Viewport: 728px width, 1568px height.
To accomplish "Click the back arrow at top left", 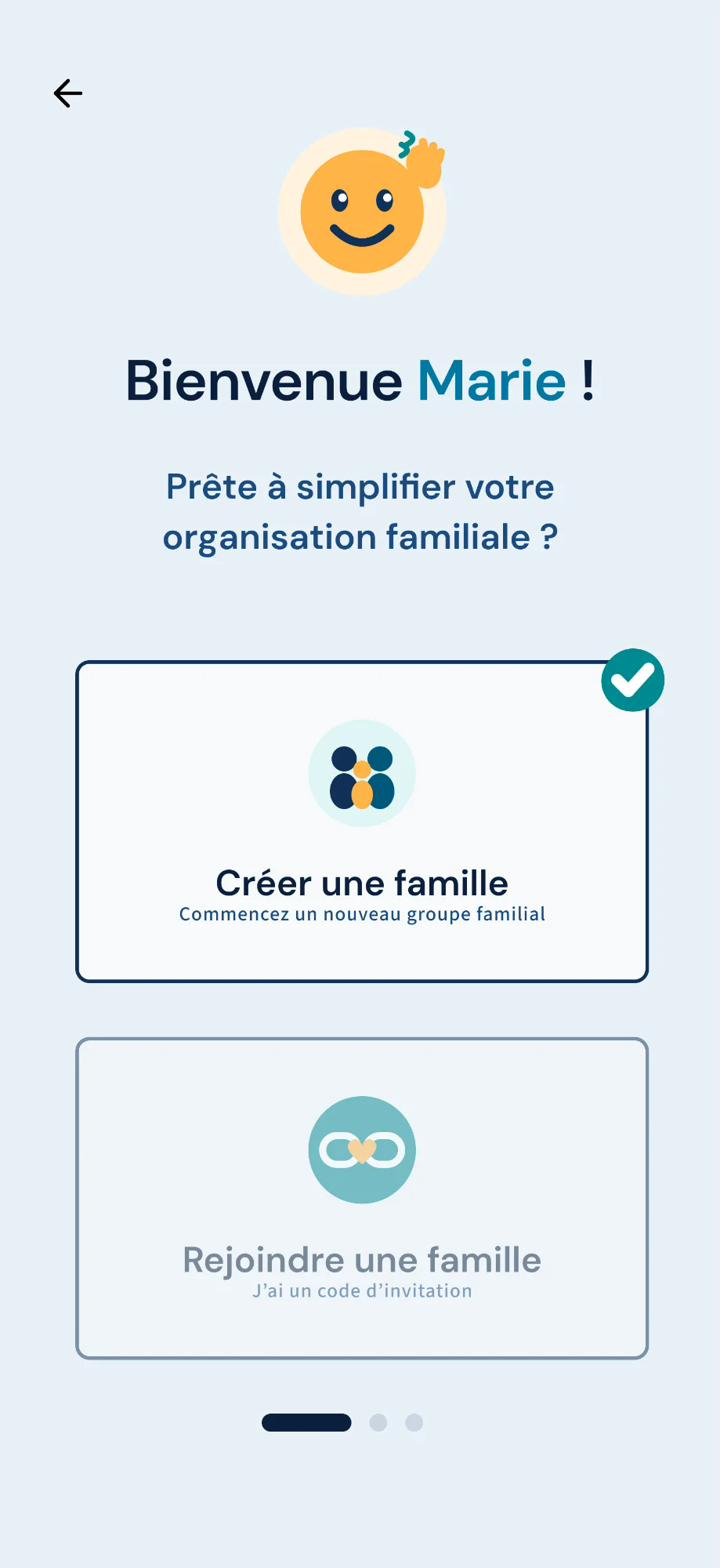I will 67,93.
